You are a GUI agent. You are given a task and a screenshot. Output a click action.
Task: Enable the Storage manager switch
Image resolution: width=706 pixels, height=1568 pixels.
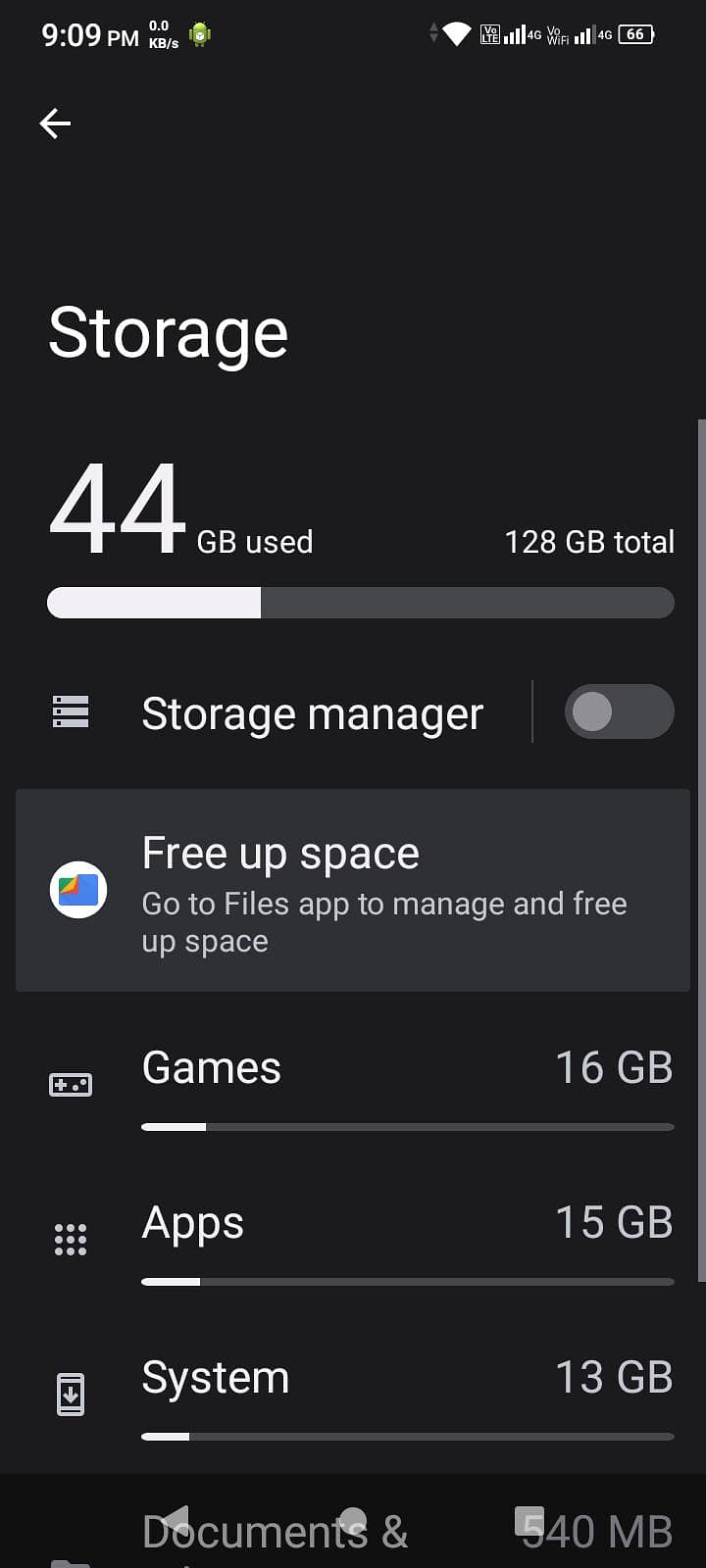pyautogui.click(x=619, y=712)
